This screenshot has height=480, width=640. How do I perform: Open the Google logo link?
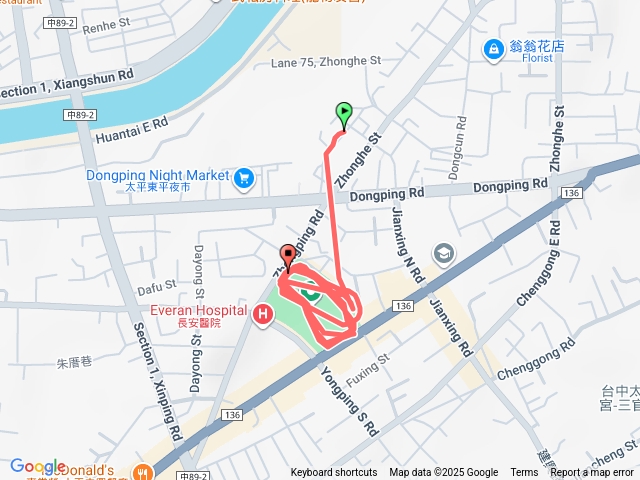coord(37,466)
